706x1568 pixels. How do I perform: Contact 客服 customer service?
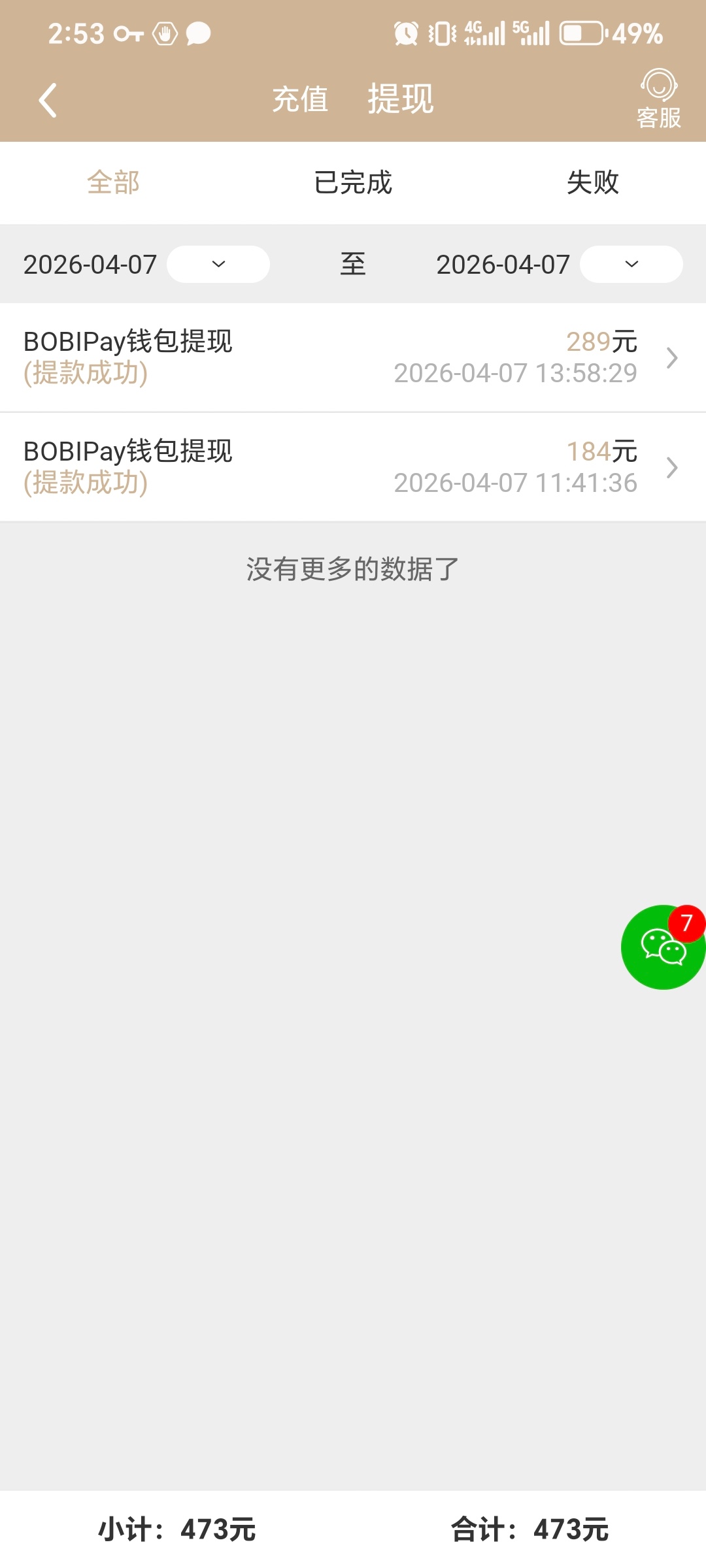(x=658, y=99)
